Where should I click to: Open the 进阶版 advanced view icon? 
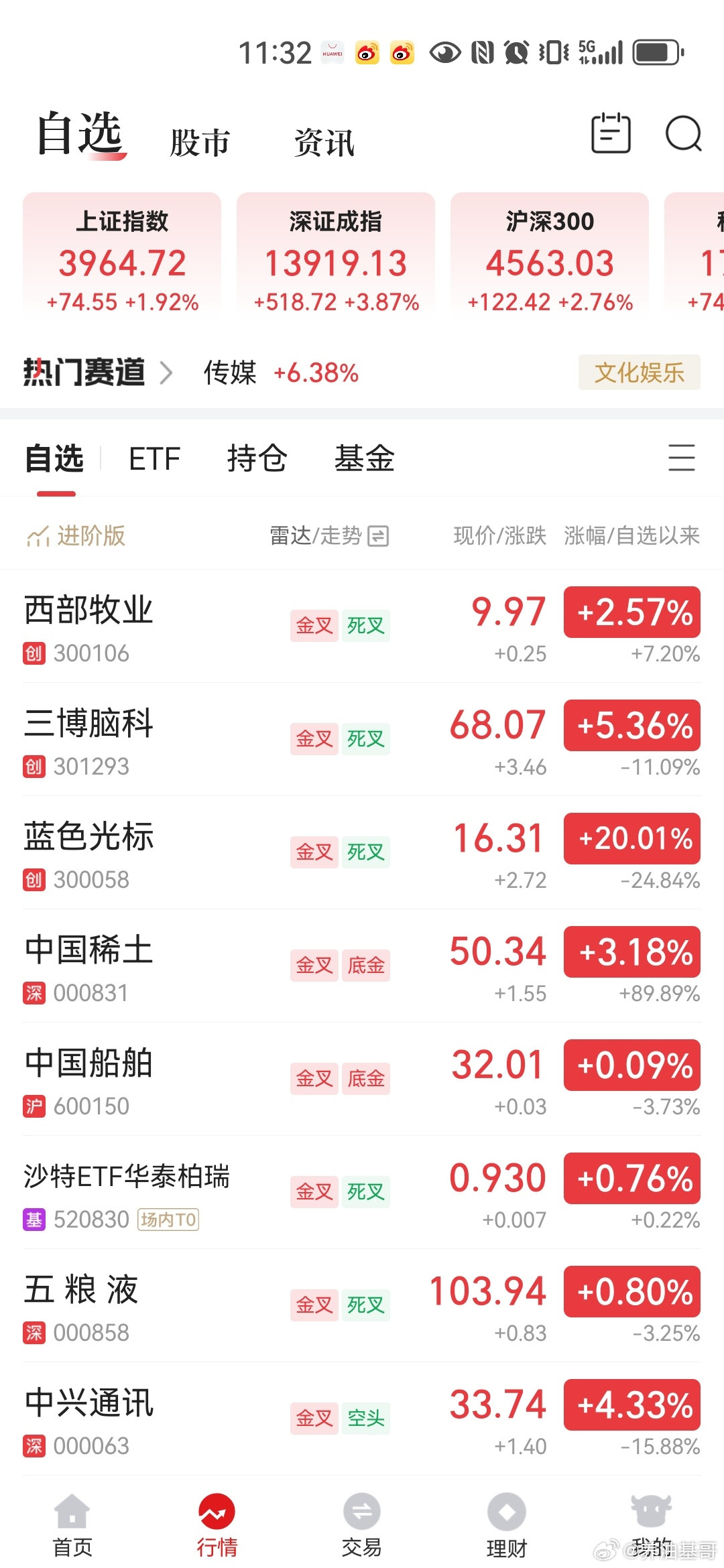[x=77, y=536]
